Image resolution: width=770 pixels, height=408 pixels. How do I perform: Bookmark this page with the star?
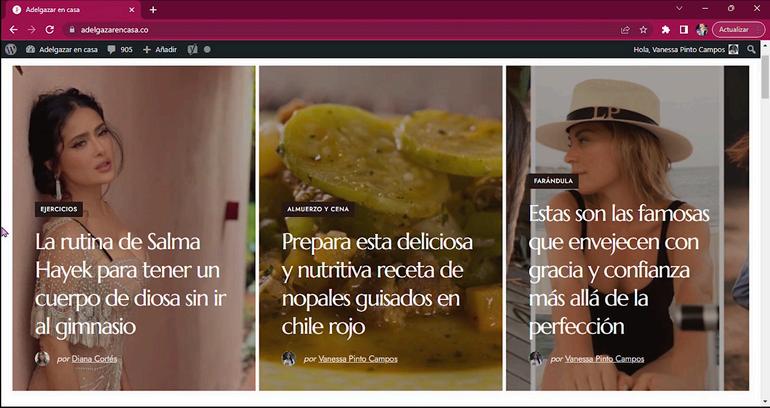pyautogui.click(x=643, y=30)
